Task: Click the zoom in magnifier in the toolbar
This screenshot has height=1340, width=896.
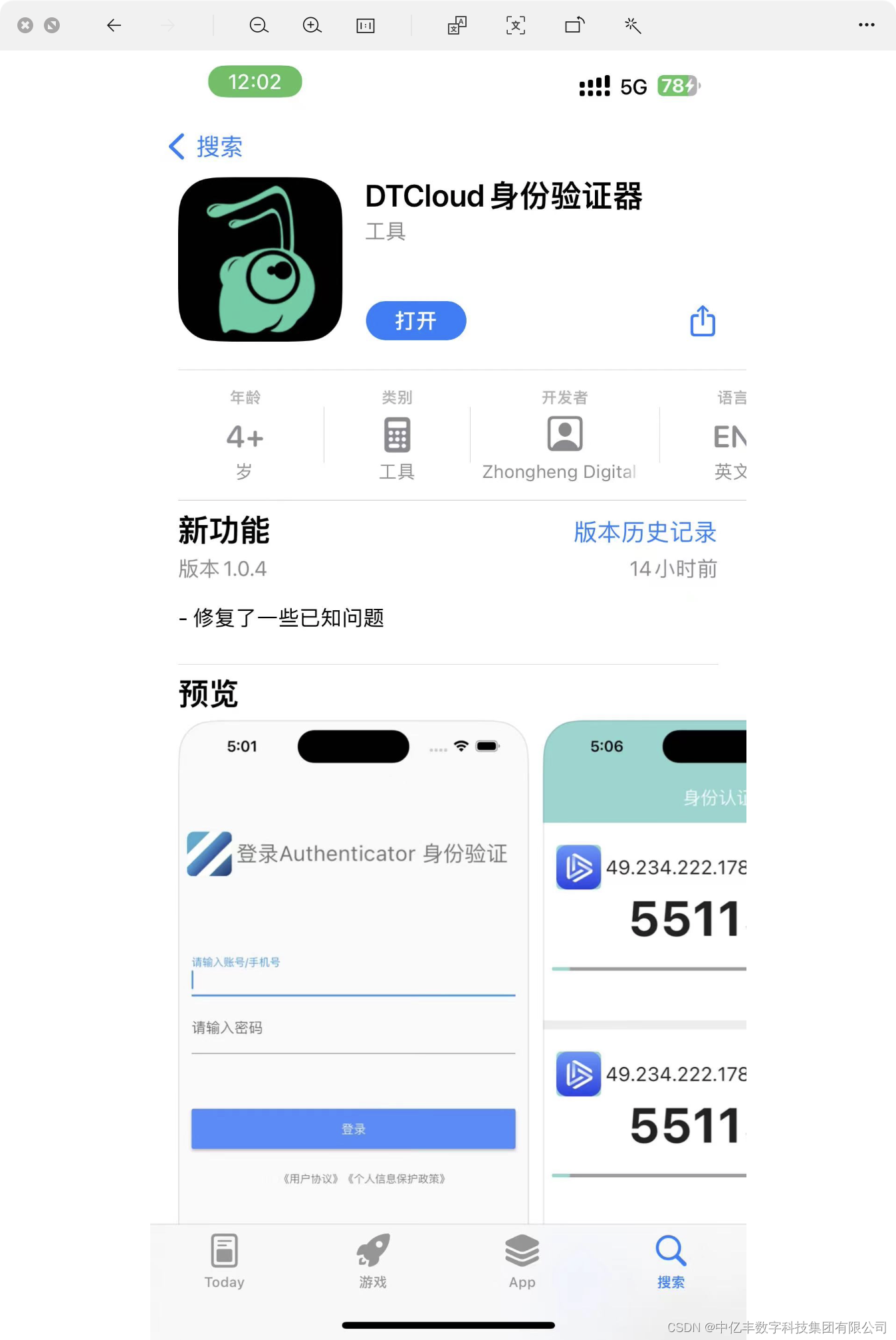Action: pos(311,25)
